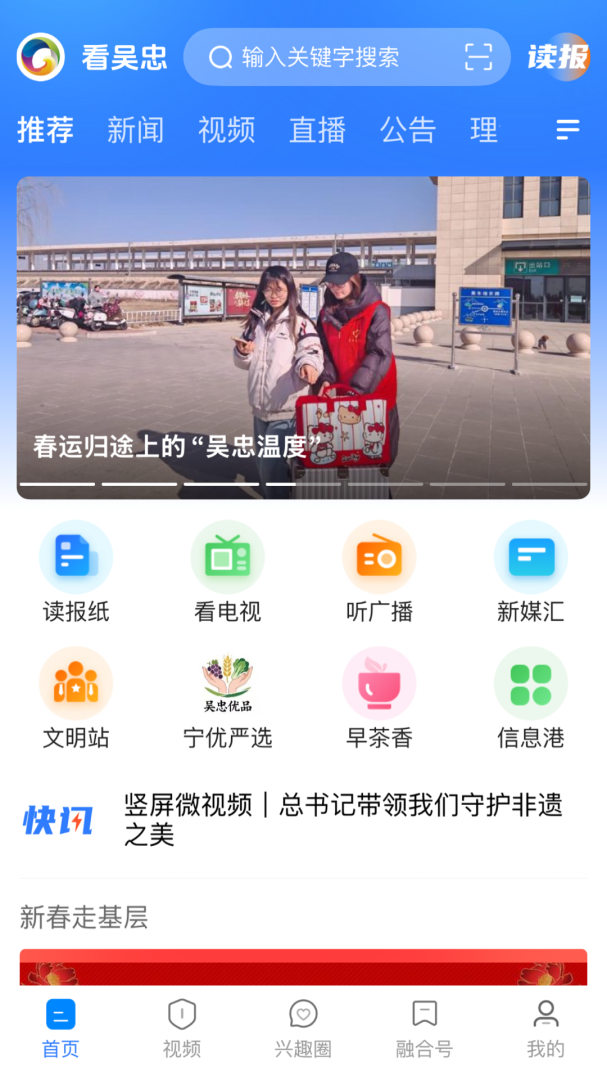Switch to the 视频 top tab

[226, 130]
